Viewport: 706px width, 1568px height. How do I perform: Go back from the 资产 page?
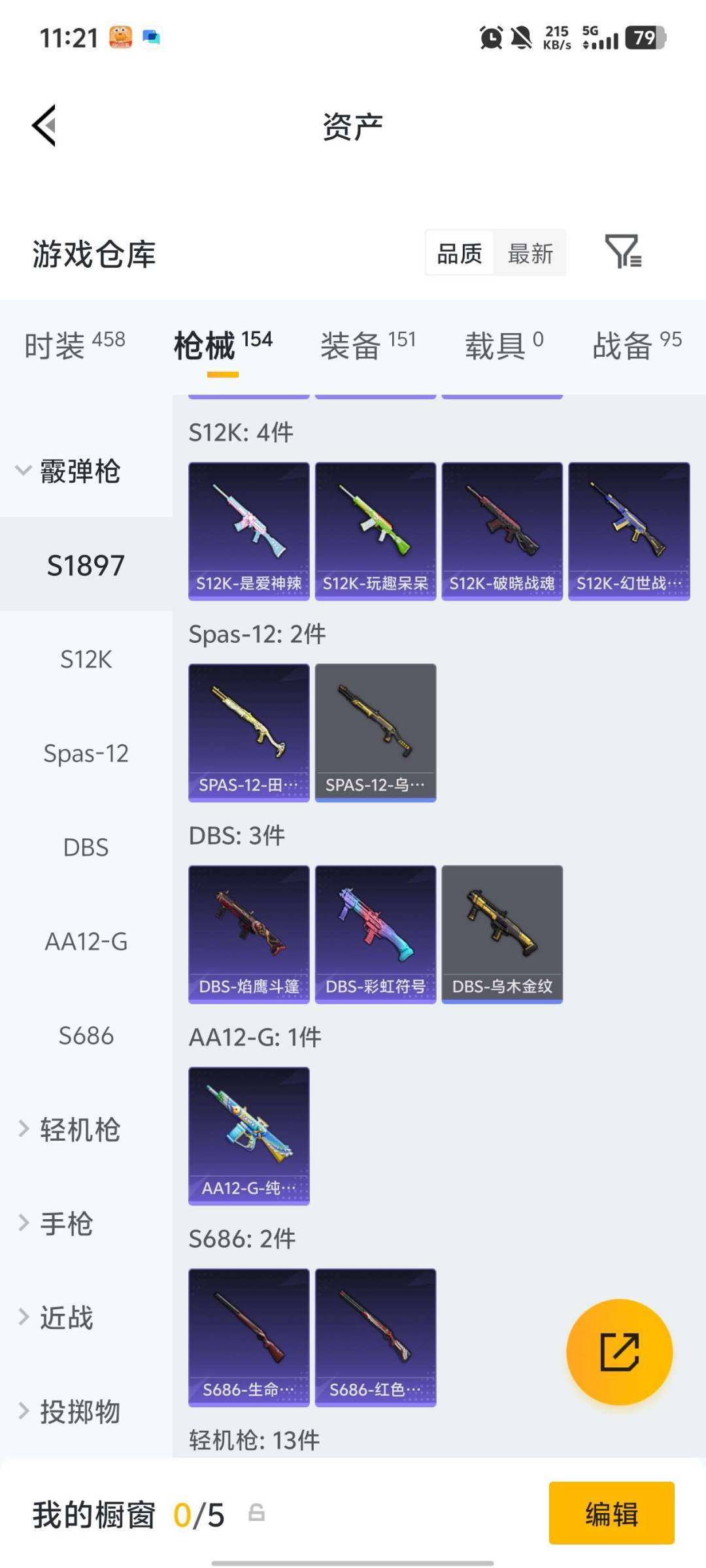tap(44, 125)
